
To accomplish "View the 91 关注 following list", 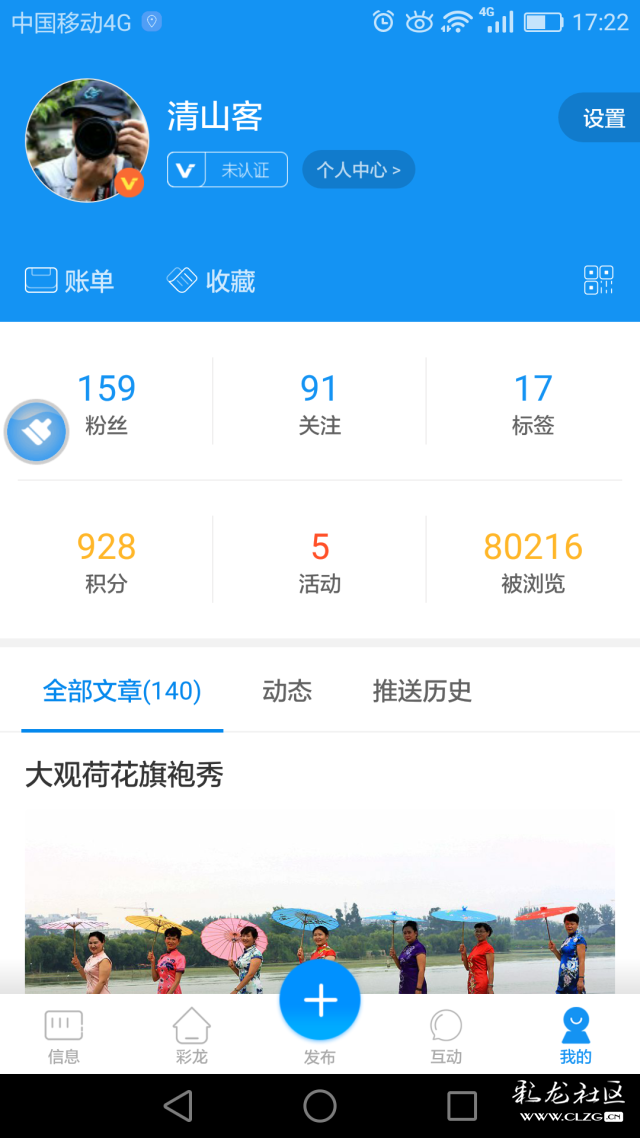I will point(319,403).
